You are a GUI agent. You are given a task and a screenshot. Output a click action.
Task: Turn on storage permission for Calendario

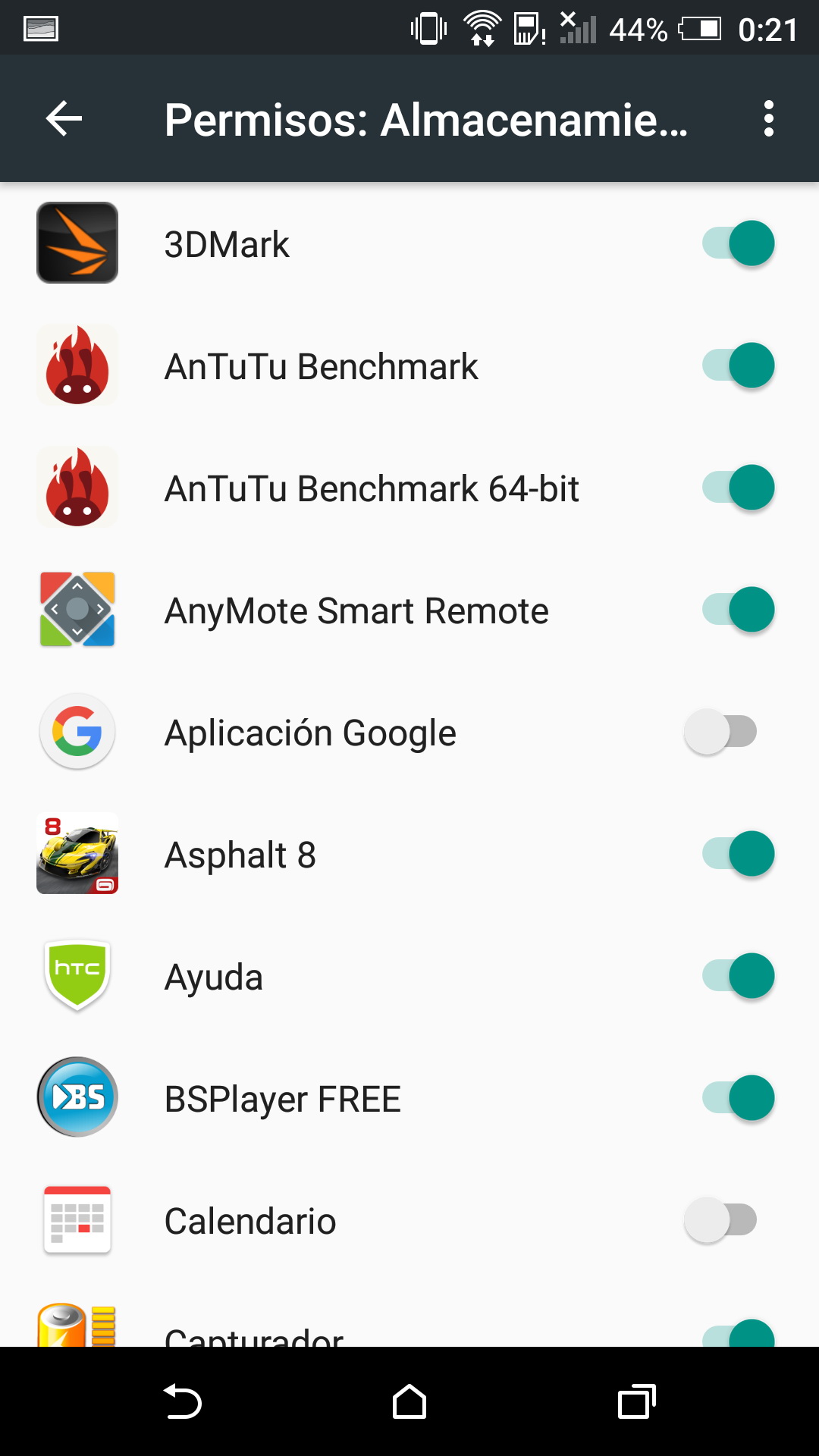tap(721, 1220)
